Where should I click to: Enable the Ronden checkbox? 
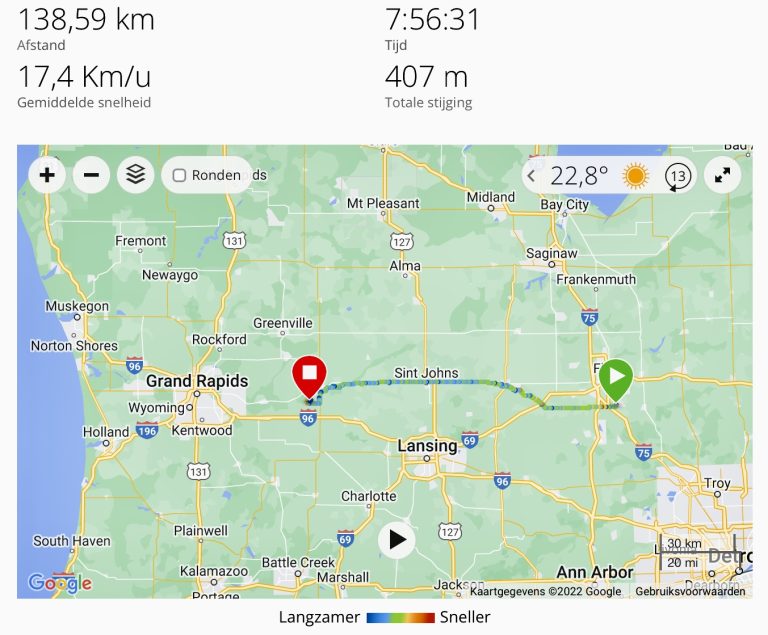pos(180,175)
